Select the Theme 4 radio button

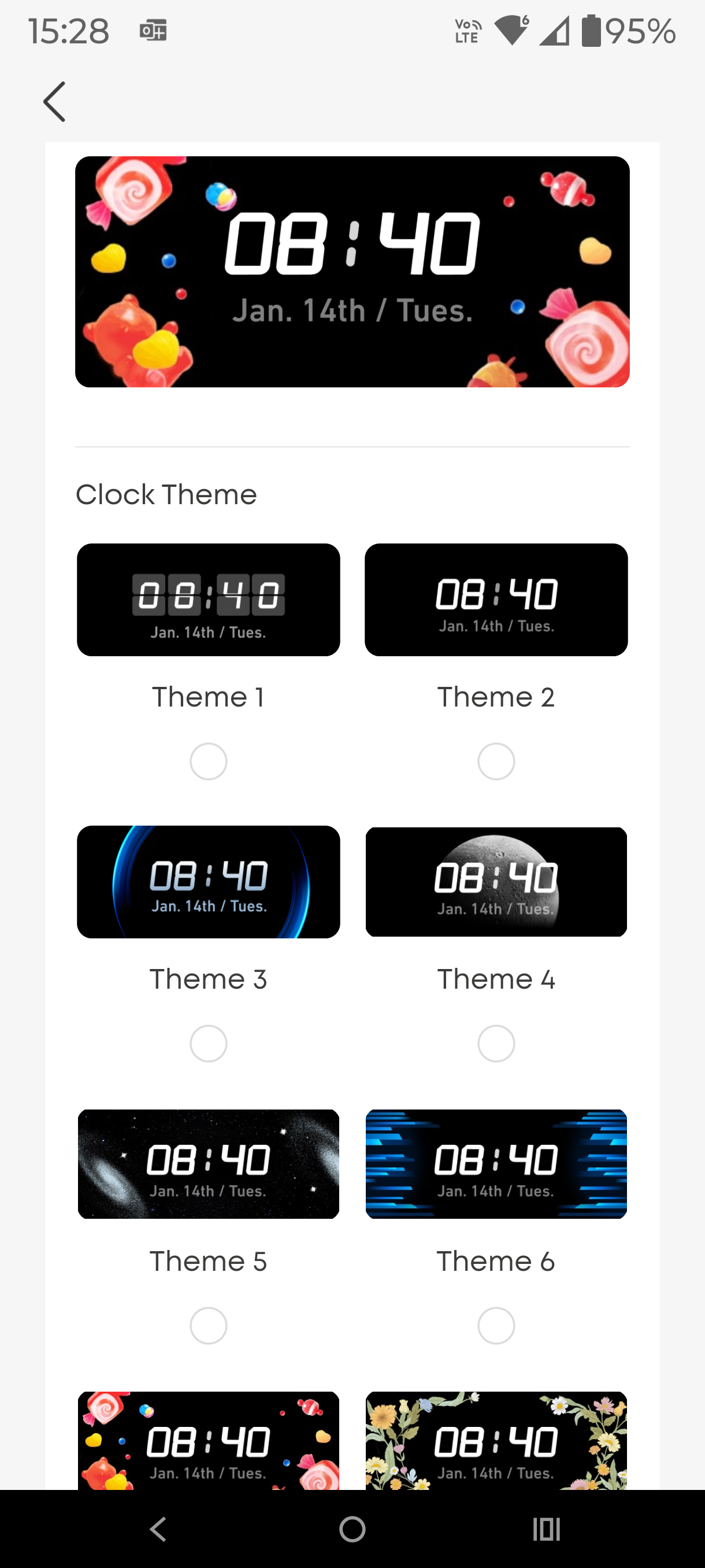tap(496, 1043)
